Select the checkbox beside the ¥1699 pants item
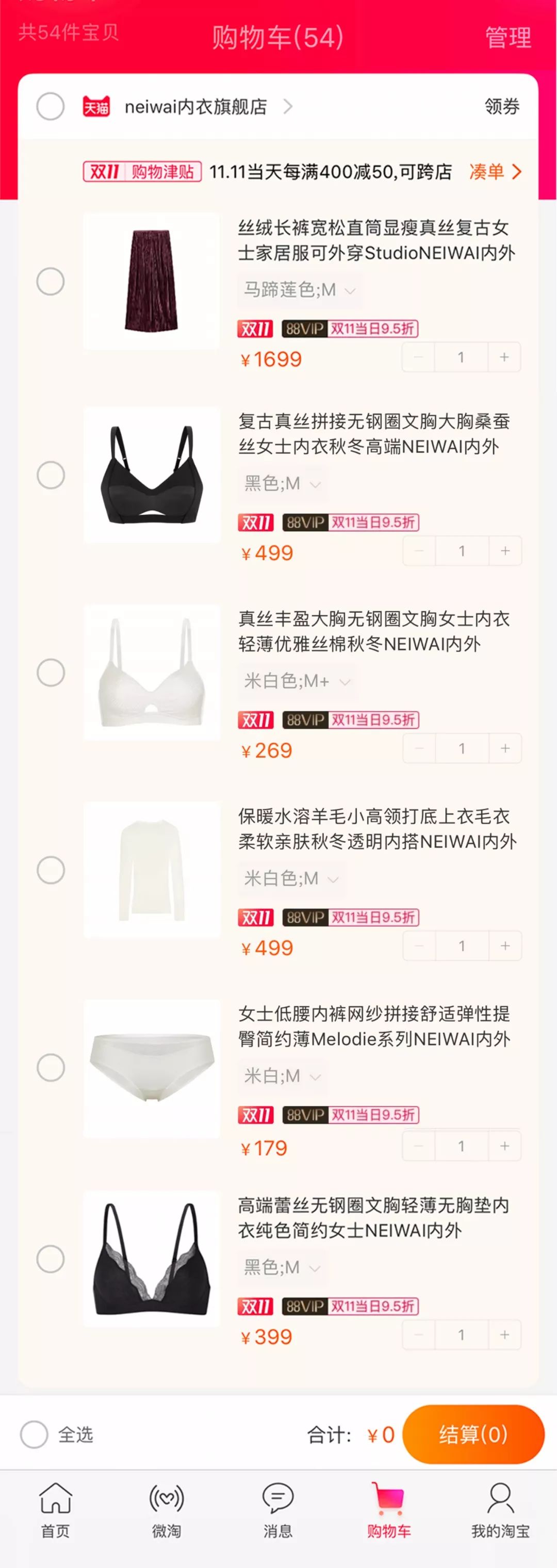 (x=50, y=282)
